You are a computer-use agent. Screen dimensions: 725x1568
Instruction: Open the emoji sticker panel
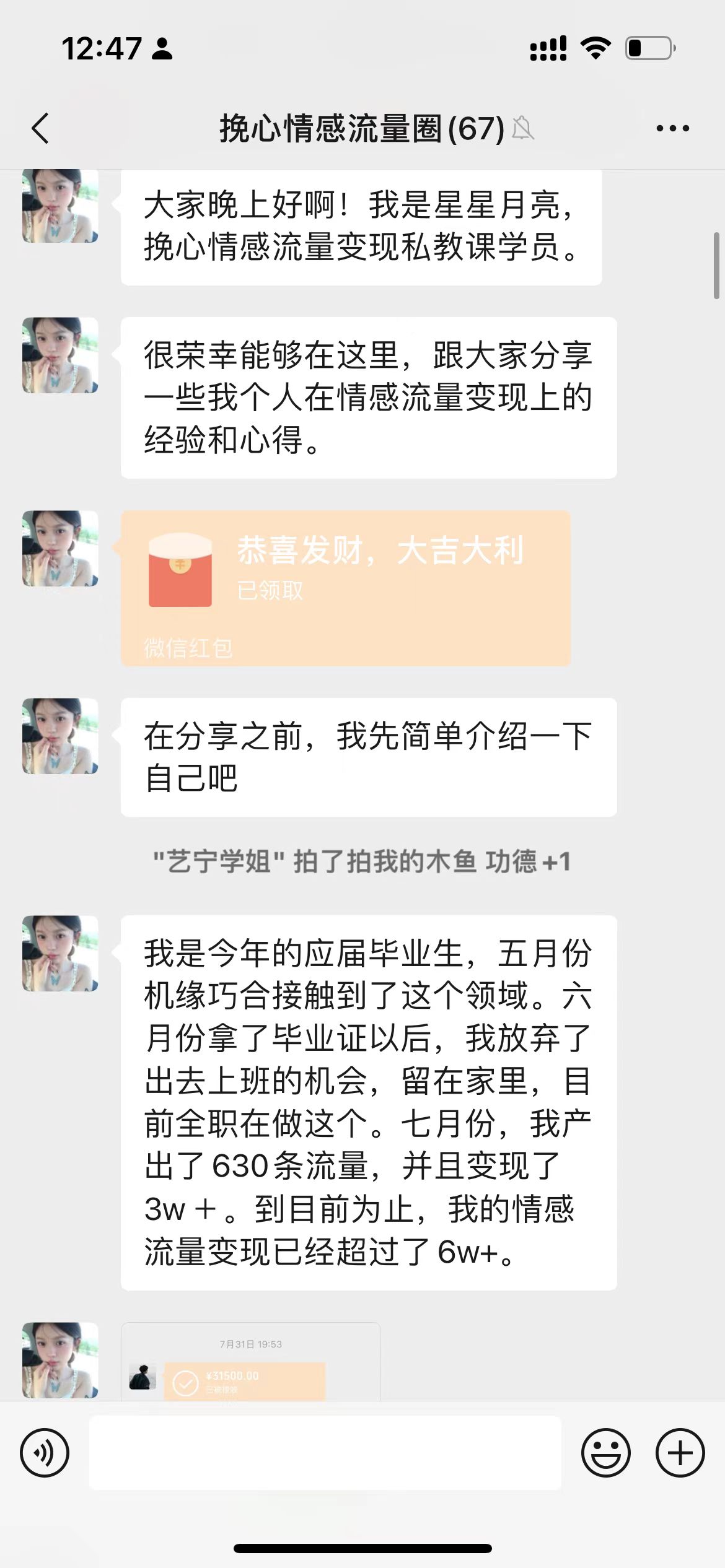coord(605,1452)
